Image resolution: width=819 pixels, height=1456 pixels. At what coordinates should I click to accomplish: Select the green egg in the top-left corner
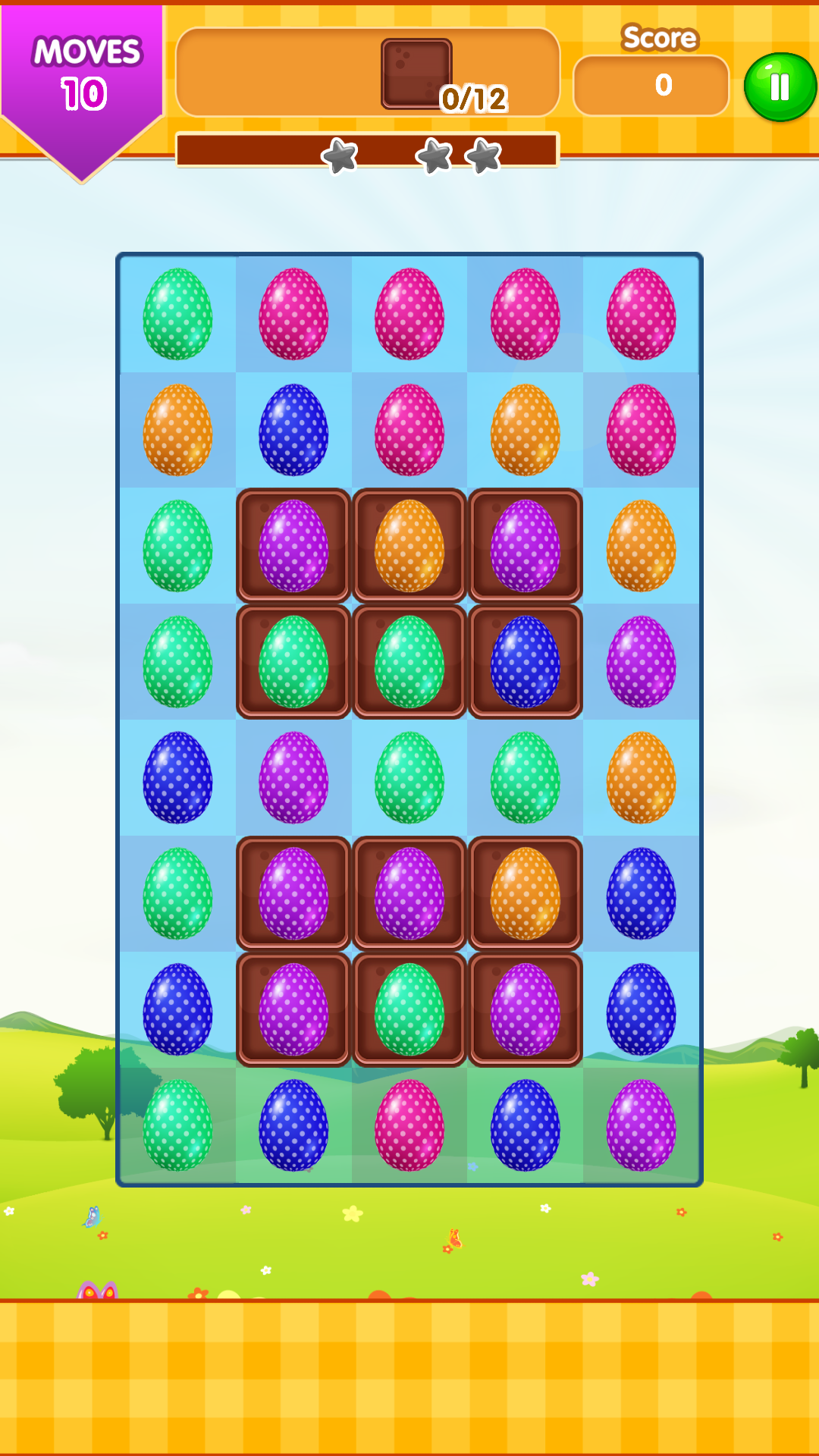coord(180,315)
